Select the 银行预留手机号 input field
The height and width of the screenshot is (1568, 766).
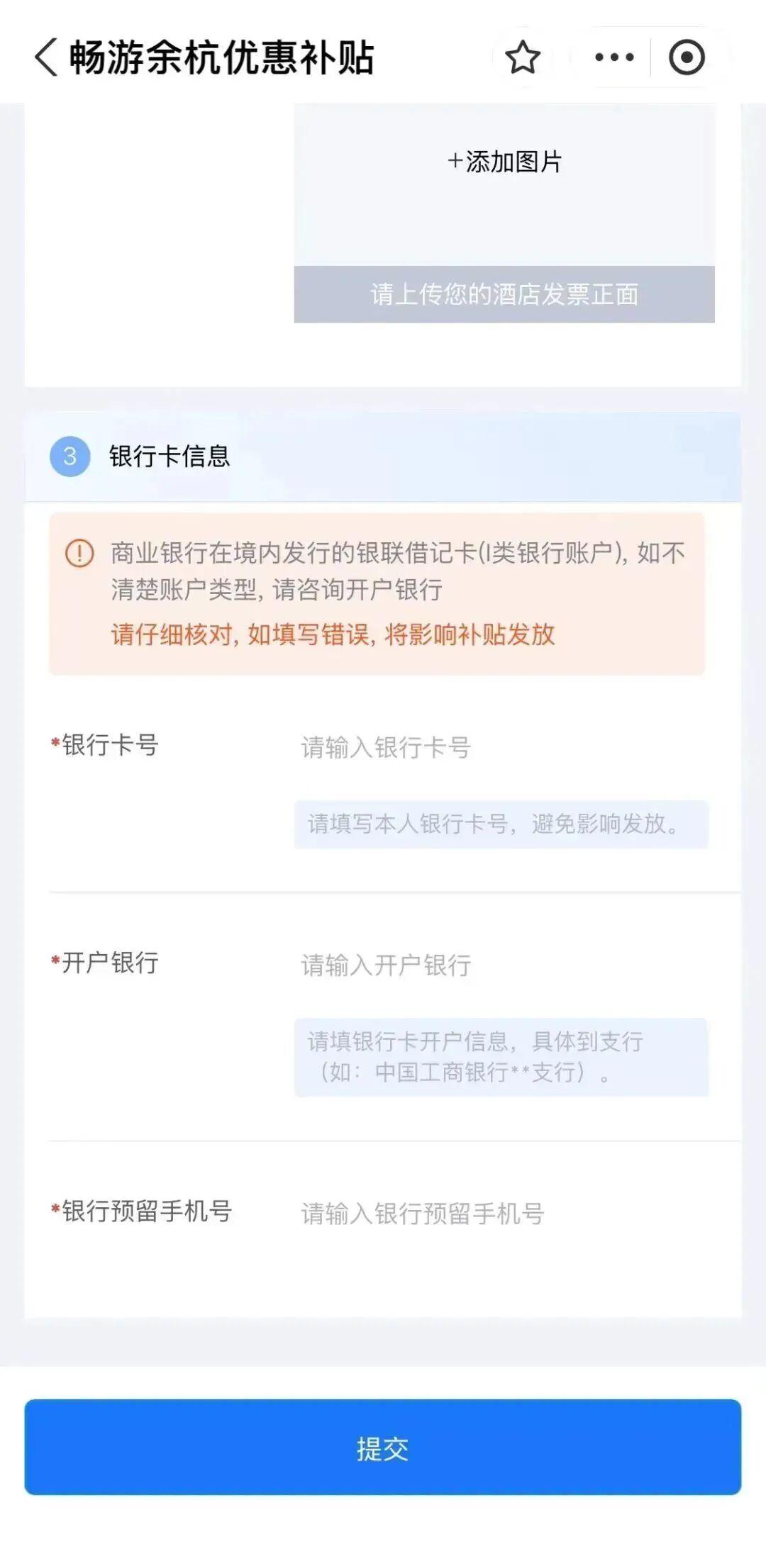click(x=496, y=1214)
